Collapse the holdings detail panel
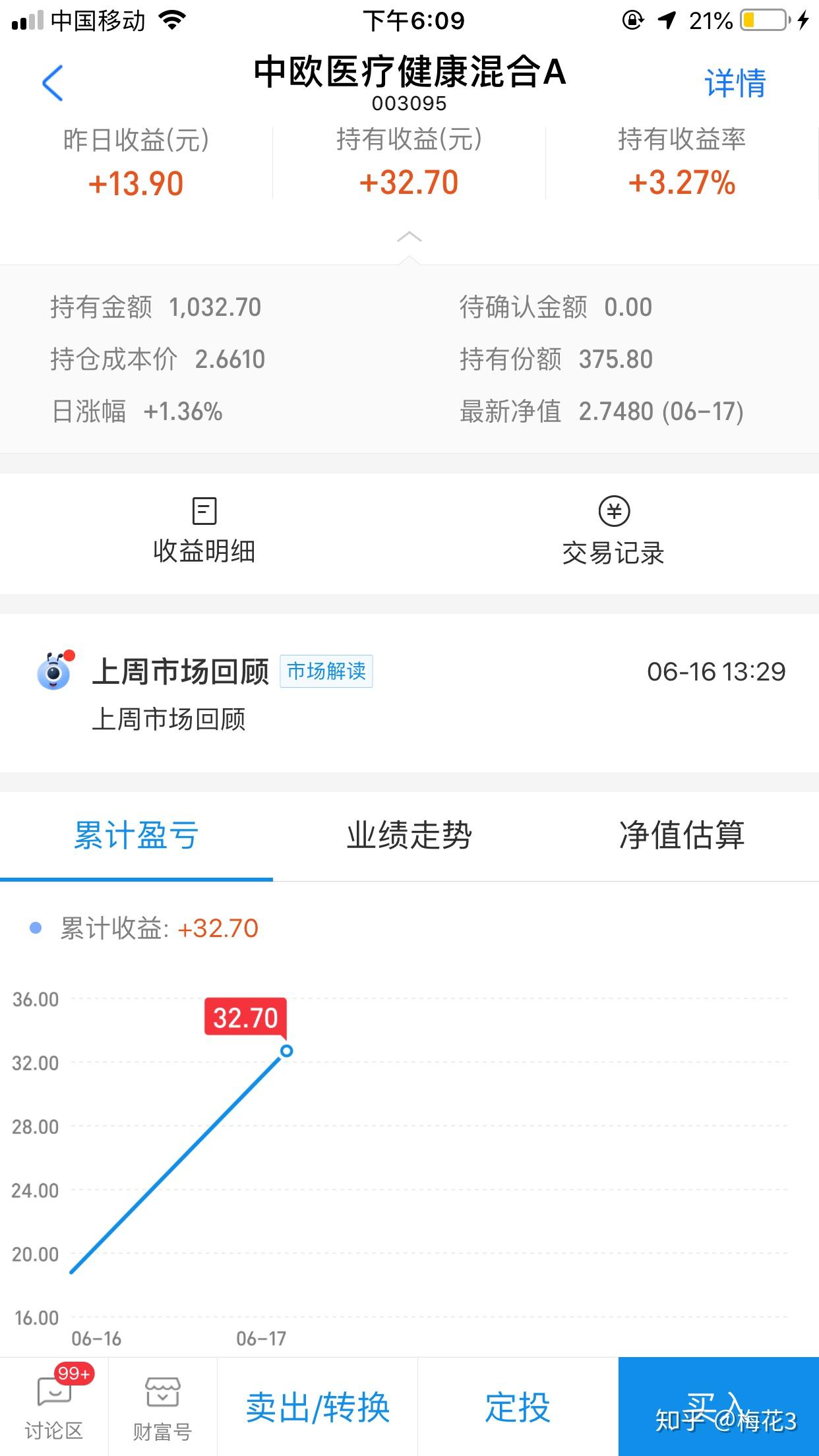 pyautogui.click(x=409, y=237)
